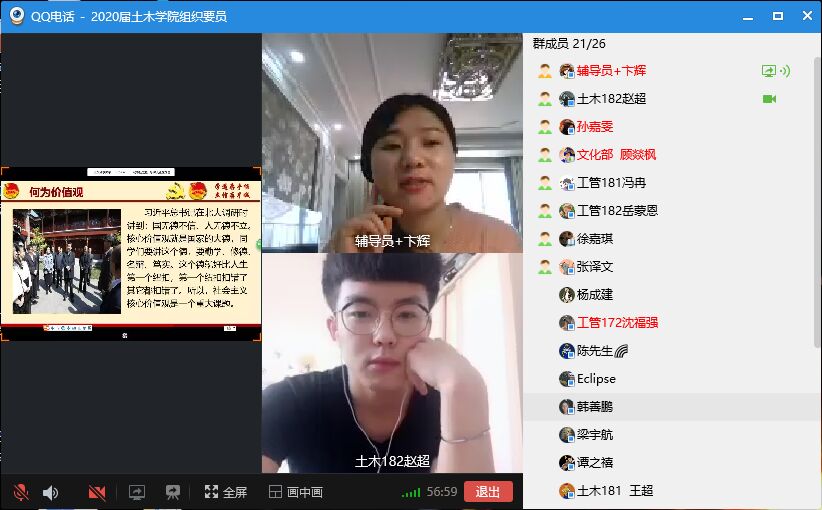
Task: Open the presentation demo icon
Action: tap(173, 492)
